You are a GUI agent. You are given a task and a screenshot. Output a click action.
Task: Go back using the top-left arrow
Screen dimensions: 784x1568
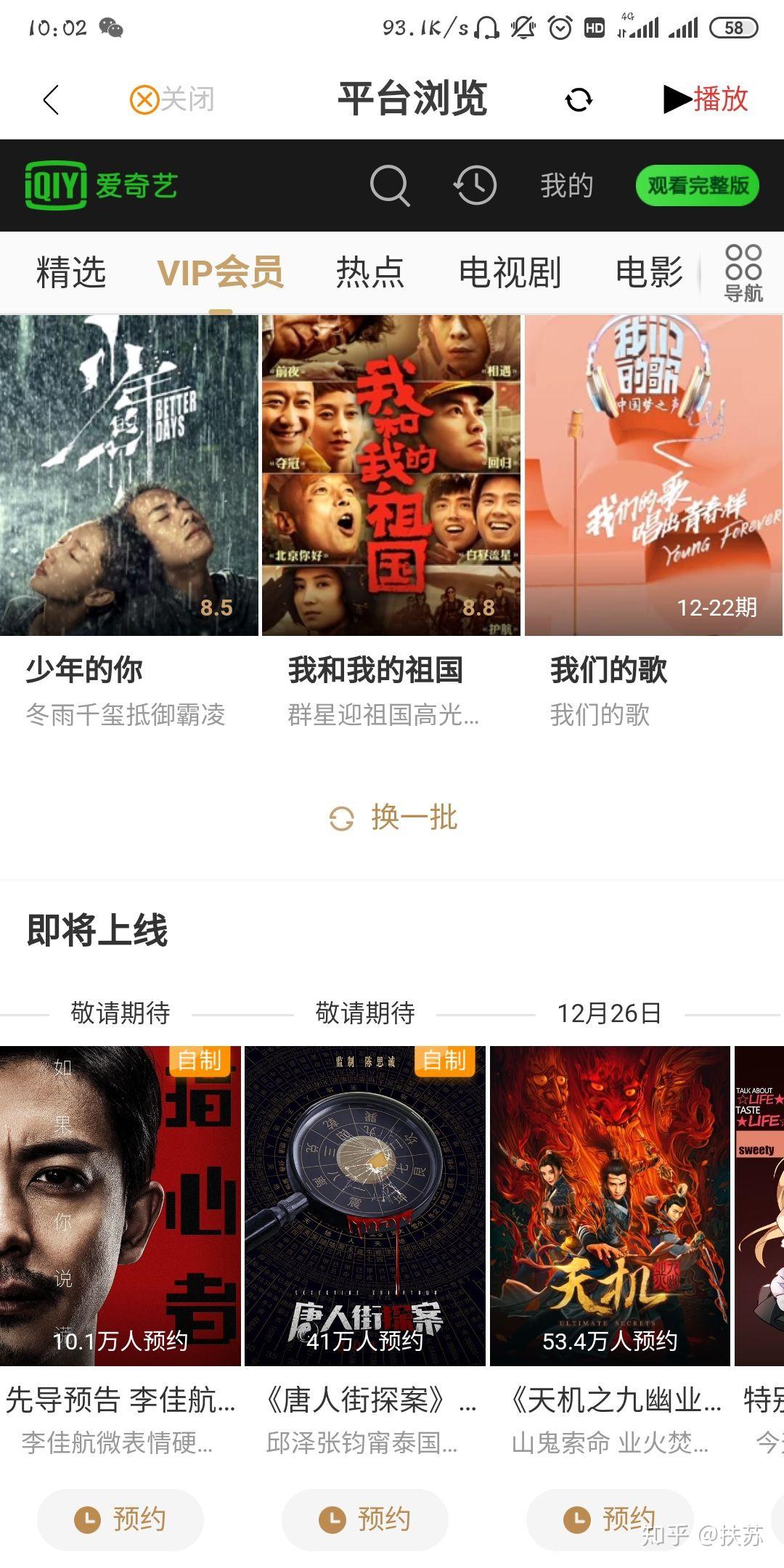pyautogui.click(x=51, y=99)
